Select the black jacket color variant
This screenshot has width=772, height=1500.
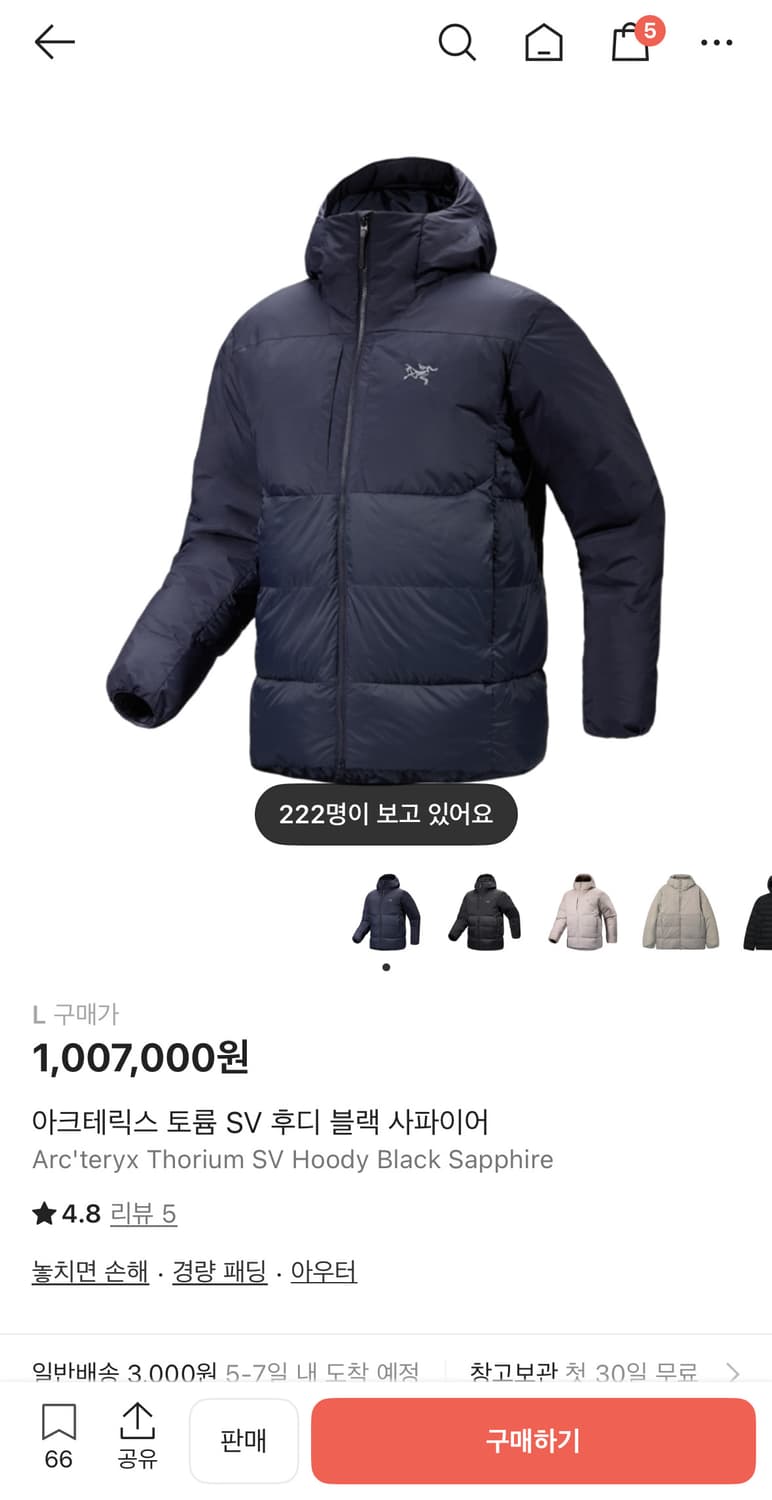[x=483, y=912]
